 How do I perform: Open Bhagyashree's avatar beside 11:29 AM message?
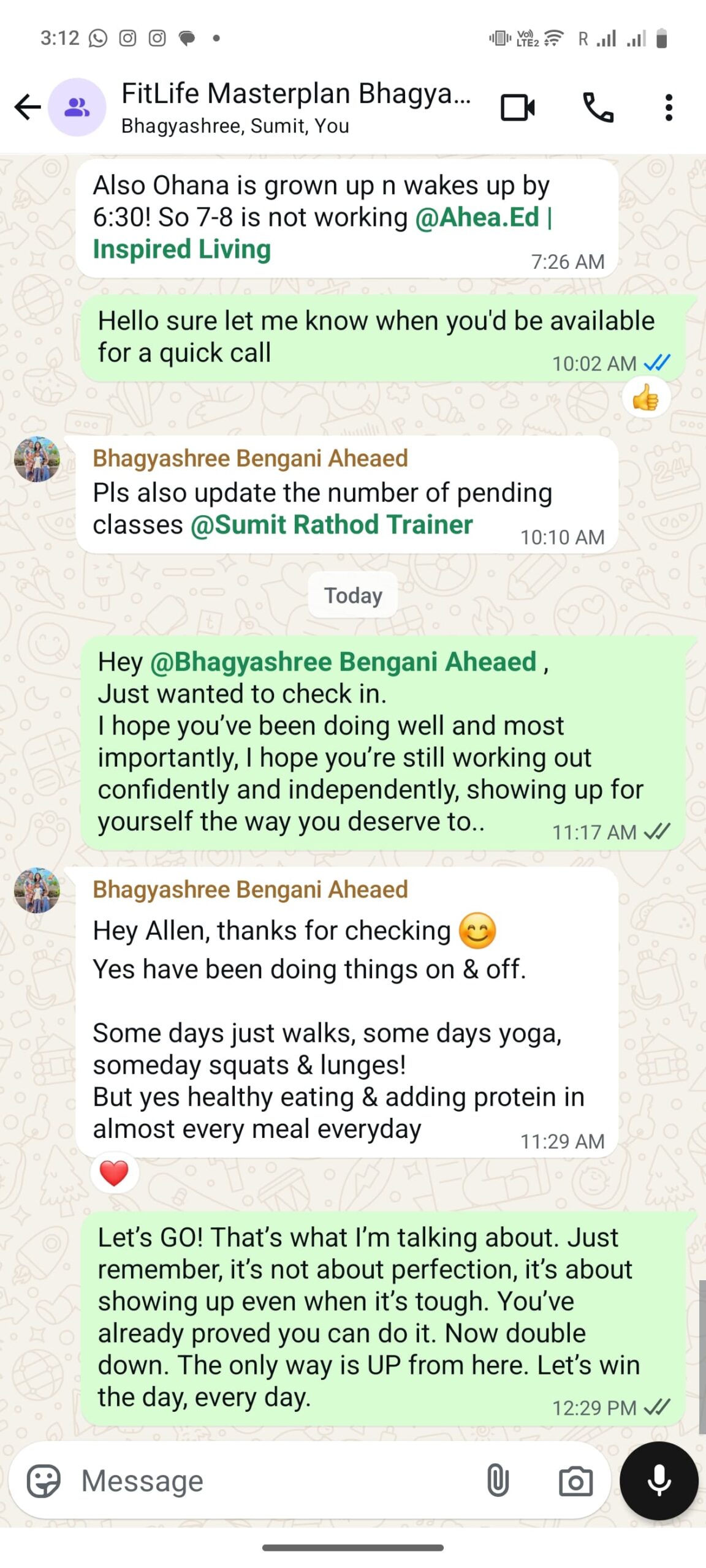pos(37,890)
